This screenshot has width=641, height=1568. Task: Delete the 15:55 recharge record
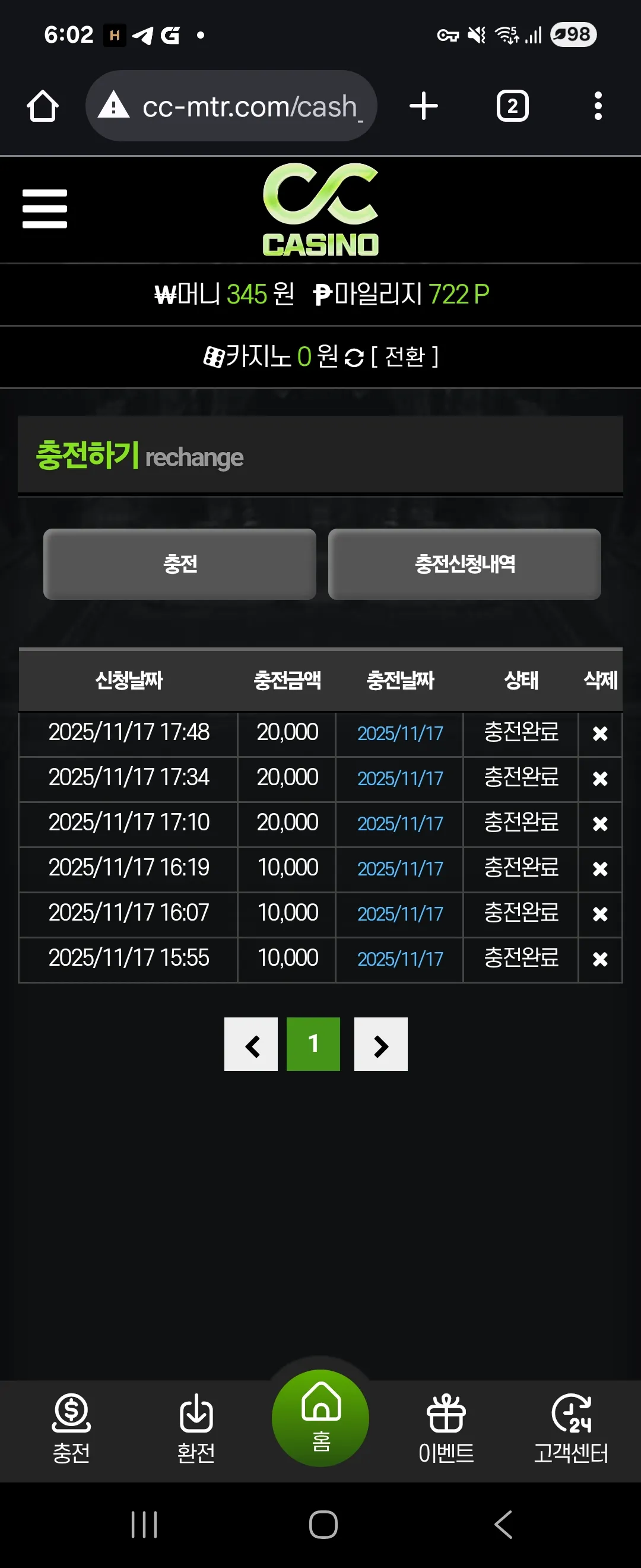[x=599, y=959]
